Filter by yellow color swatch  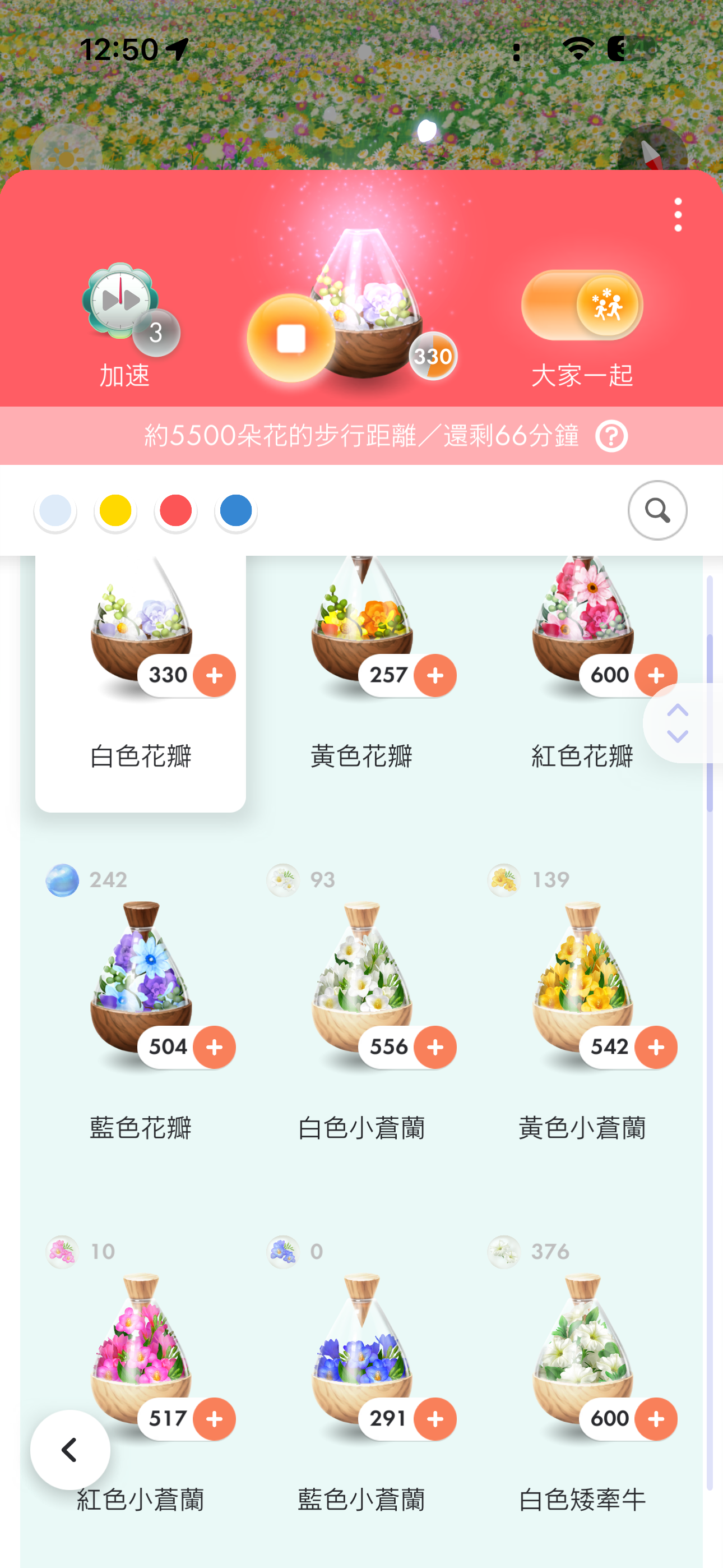tap(115, 510)
